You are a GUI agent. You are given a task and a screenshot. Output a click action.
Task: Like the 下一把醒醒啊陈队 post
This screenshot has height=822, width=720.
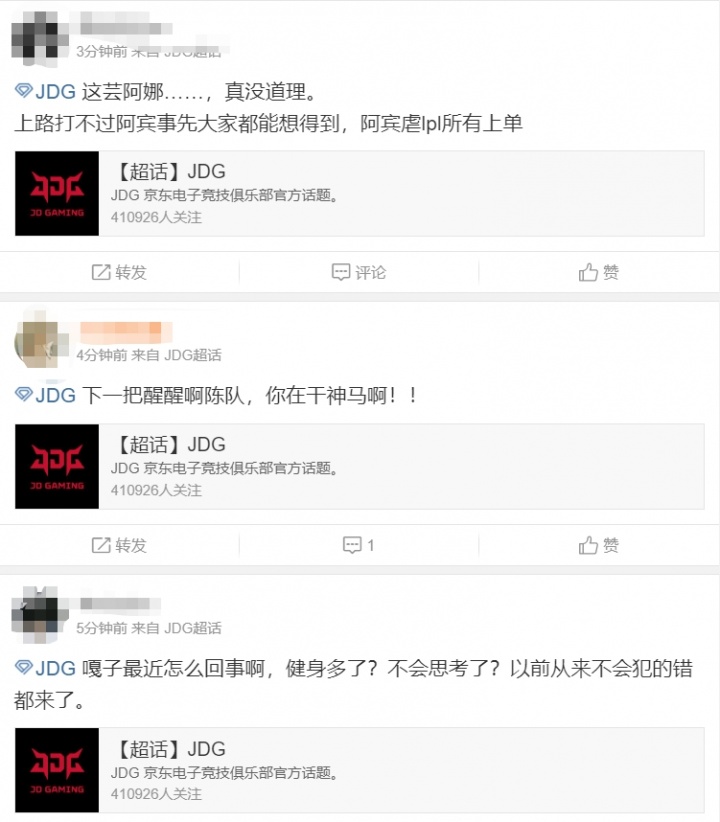tap(599, 545)
